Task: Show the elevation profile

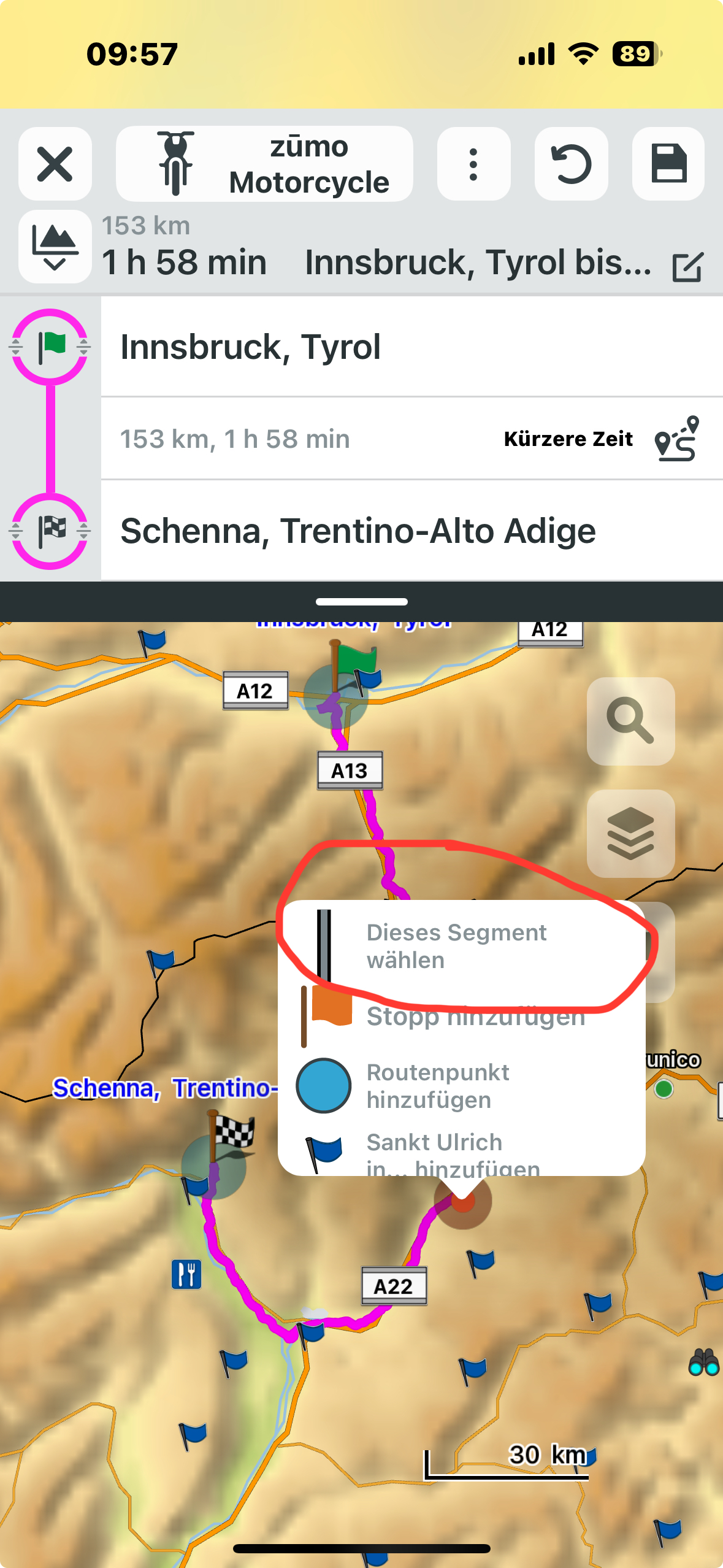Action: coord(55,247)
